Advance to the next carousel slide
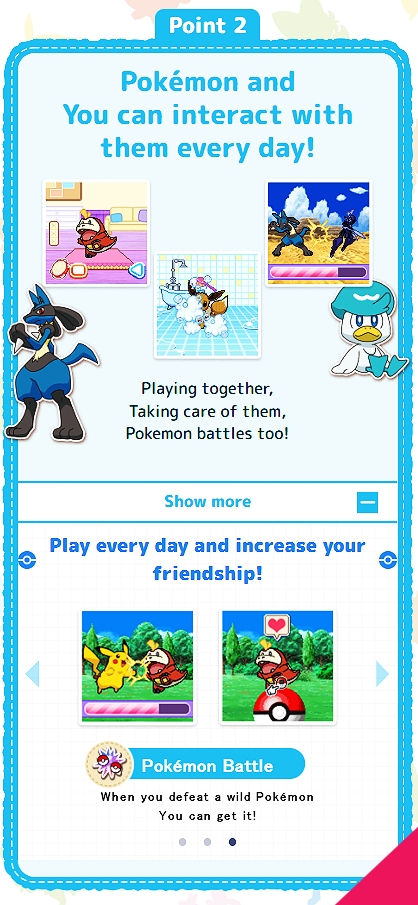Screen dimensions: 418x905 (382, 674)
